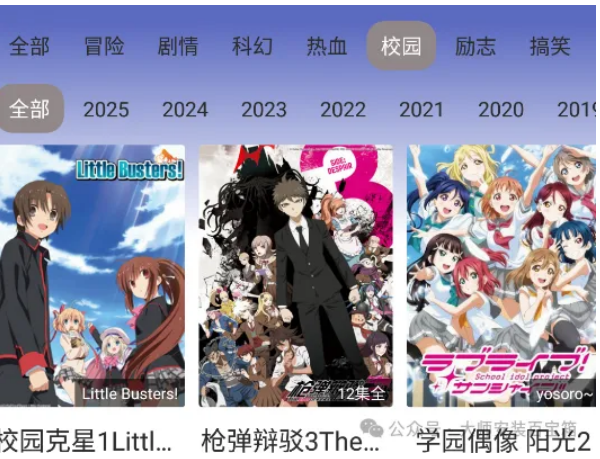600x459 pixels.
Task: Tap the 搞笑 genre filter
Action: 549,46
